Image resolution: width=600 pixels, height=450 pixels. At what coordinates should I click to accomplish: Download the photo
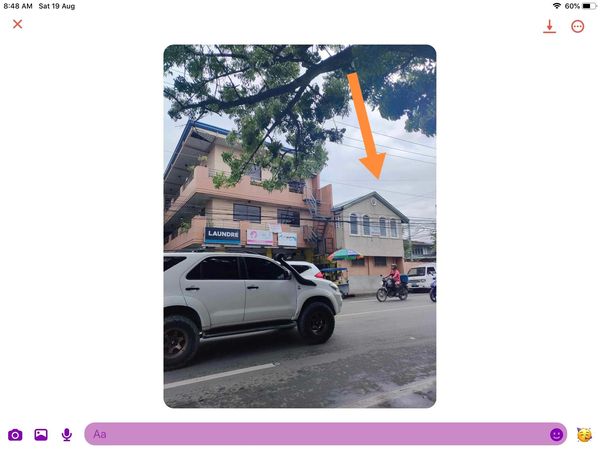click(549, 26)
